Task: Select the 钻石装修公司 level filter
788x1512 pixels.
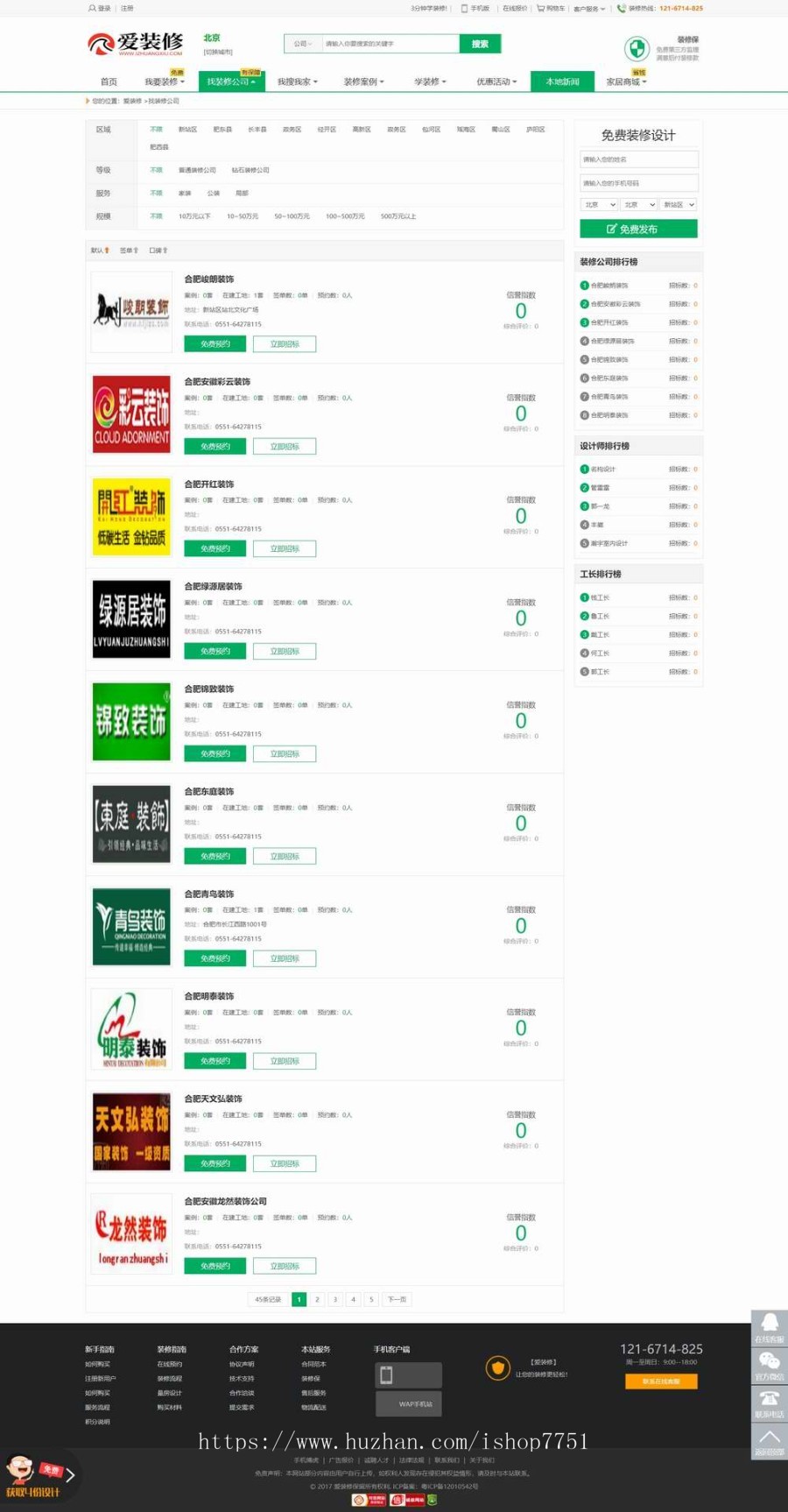Action: tap(250, 170)
